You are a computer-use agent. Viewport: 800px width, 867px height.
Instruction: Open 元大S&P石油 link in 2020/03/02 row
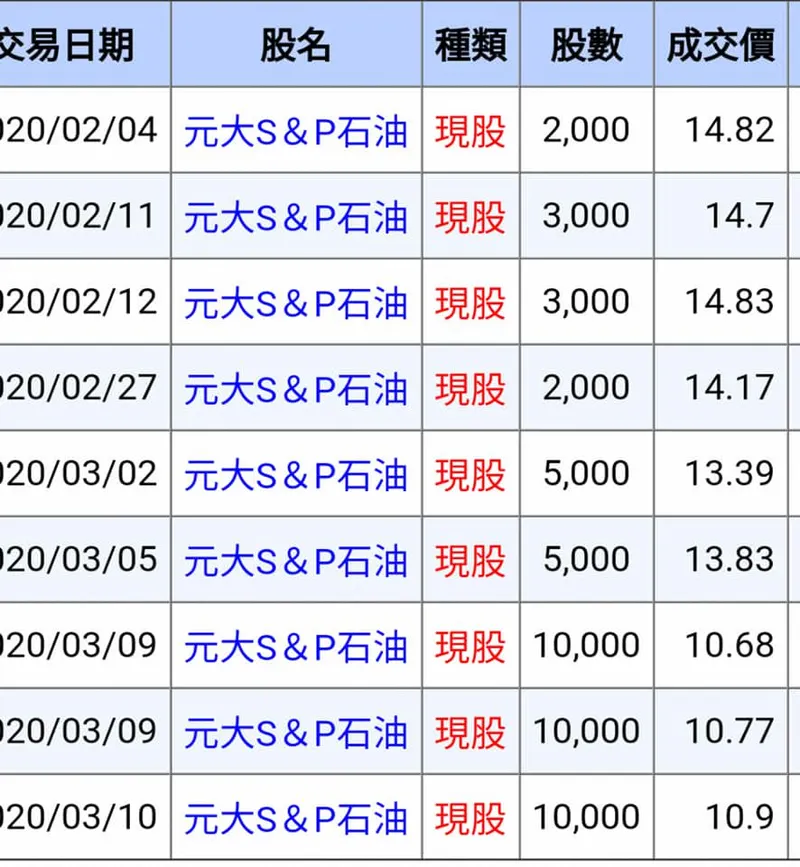(x=296, y=475)
